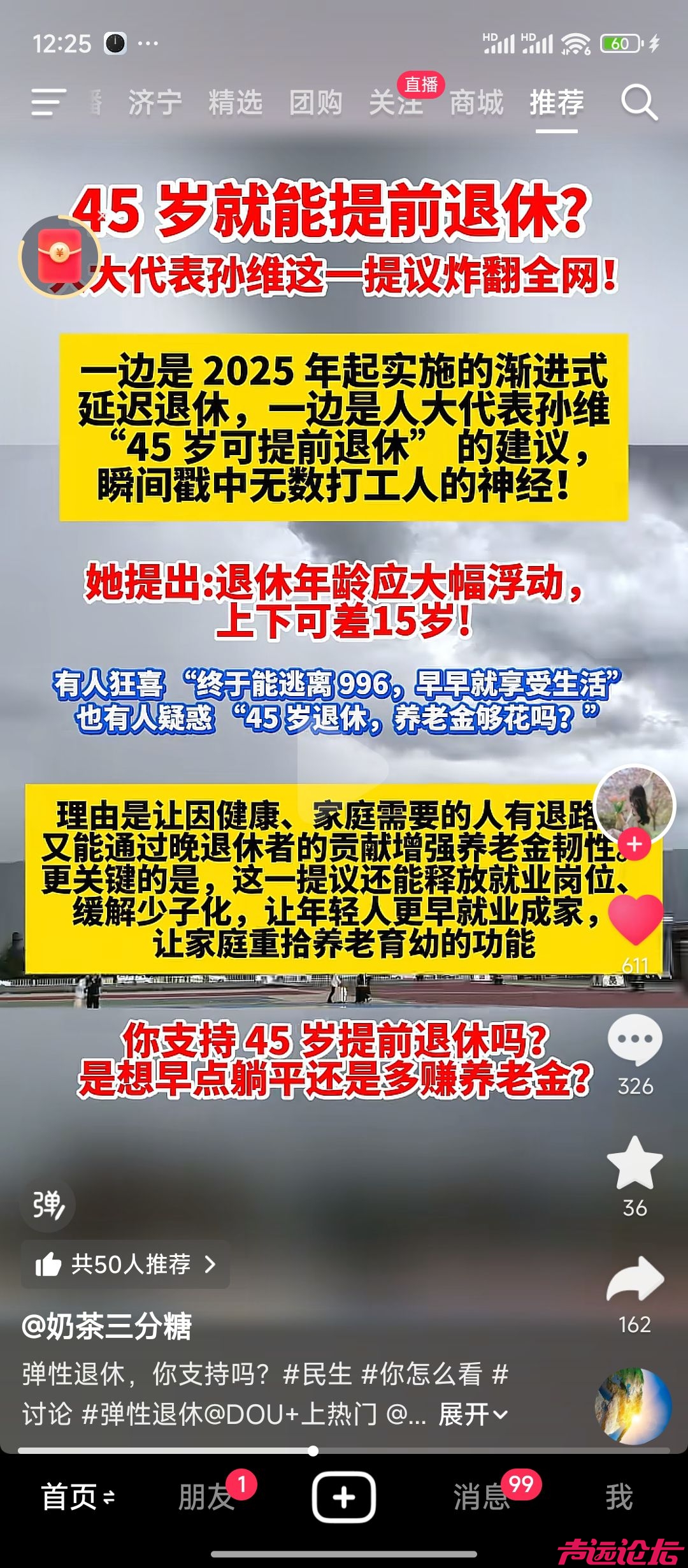Viewport: 688px width, 1568px height.
Task: Toggle the 弹 bullet comments button
Action: tap(48, 1205)
